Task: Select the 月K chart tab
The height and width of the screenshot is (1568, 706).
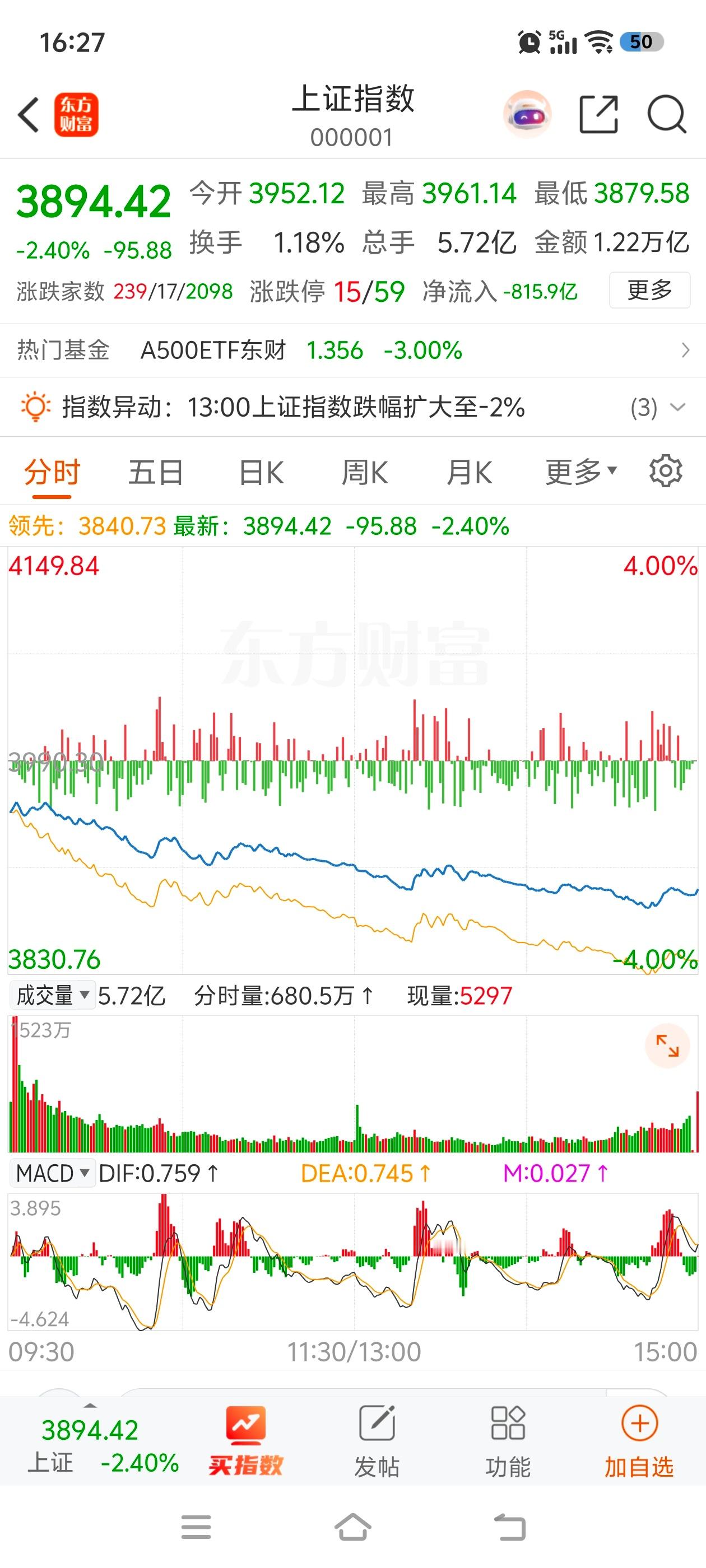Action: point(469,473)
